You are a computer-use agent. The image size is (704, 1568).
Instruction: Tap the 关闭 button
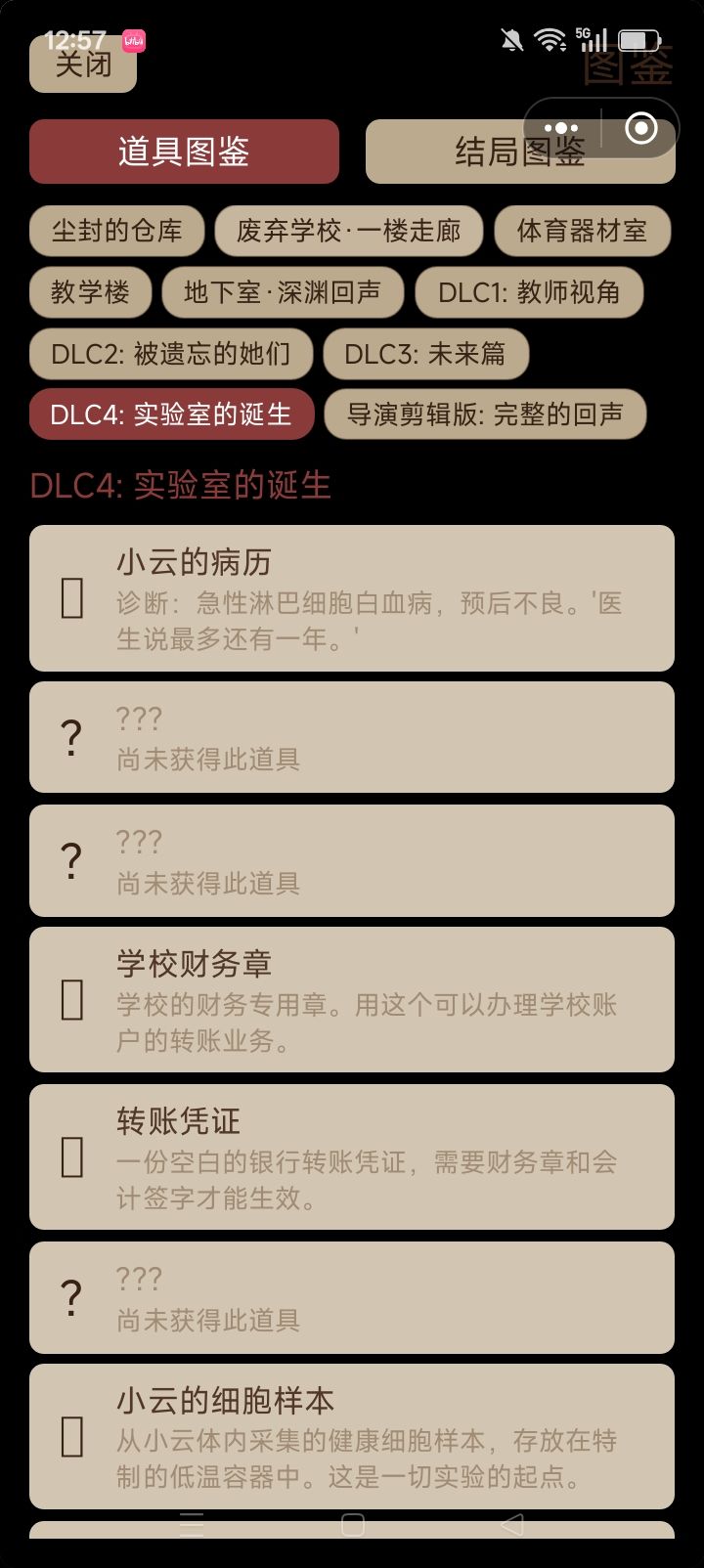pyautogui.click(x=82, y=65)
